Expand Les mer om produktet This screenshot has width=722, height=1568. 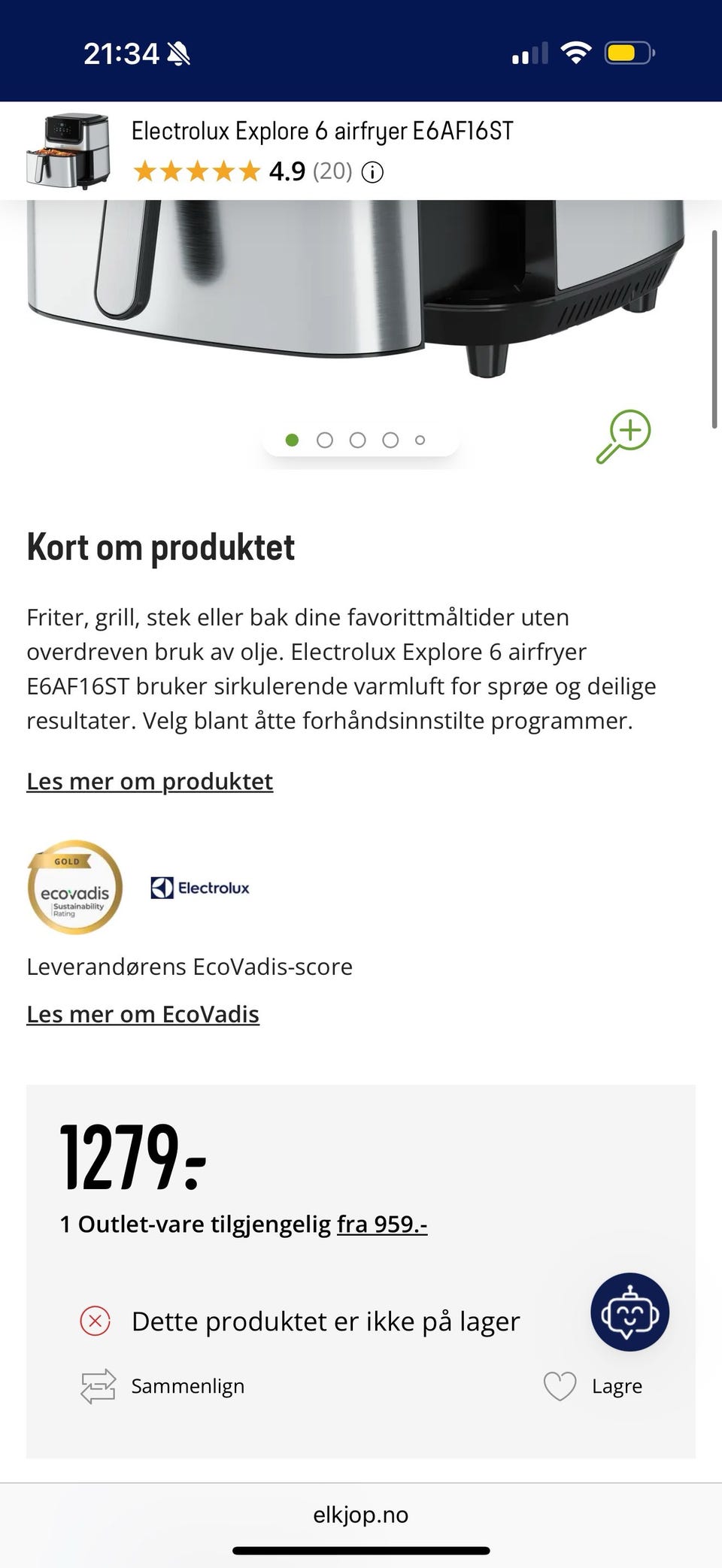pos(149,781)
